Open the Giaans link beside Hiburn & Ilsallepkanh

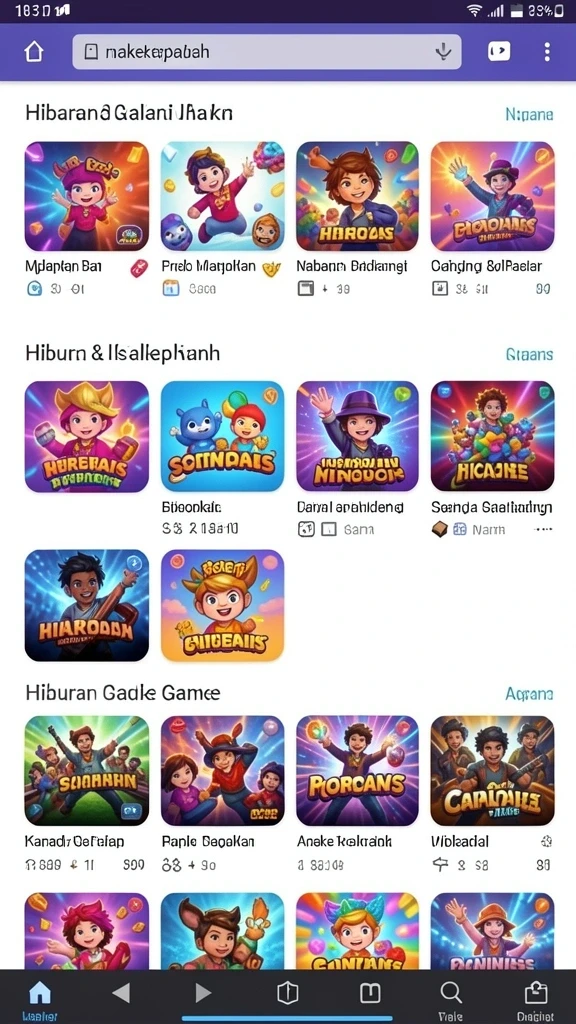(529, 354)
